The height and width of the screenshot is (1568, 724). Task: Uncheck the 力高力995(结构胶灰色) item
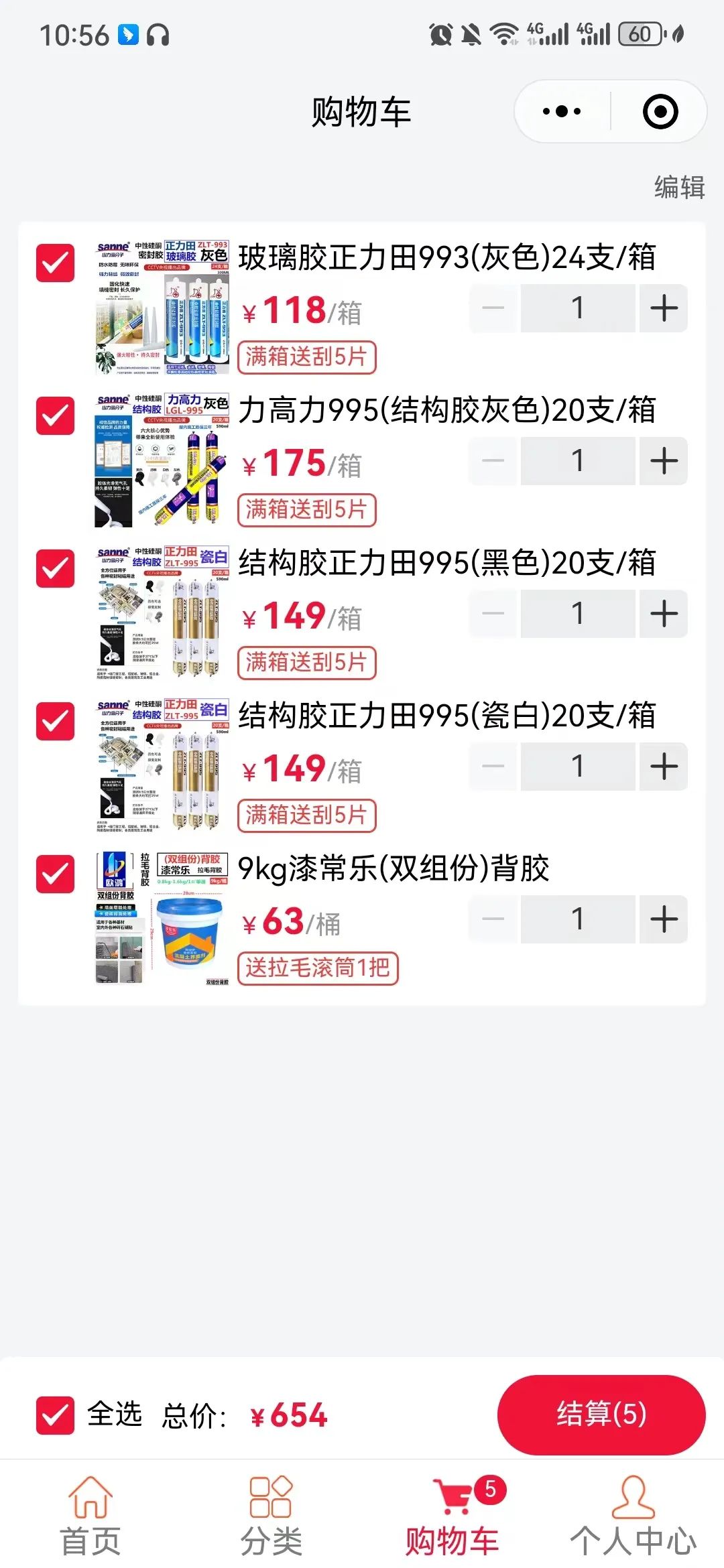[55, 415]
